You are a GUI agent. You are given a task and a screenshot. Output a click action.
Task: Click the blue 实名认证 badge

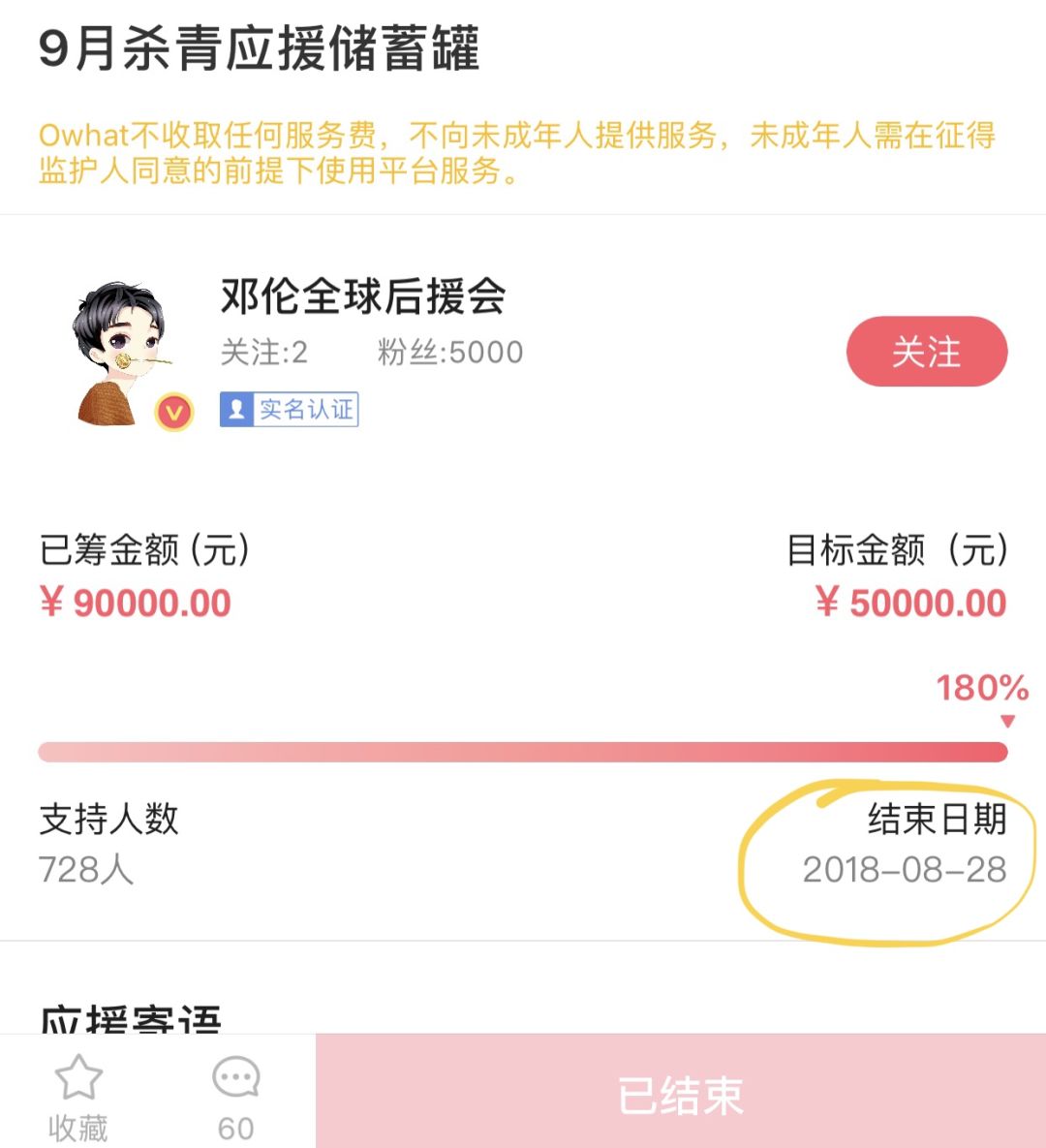click(289, 411)
